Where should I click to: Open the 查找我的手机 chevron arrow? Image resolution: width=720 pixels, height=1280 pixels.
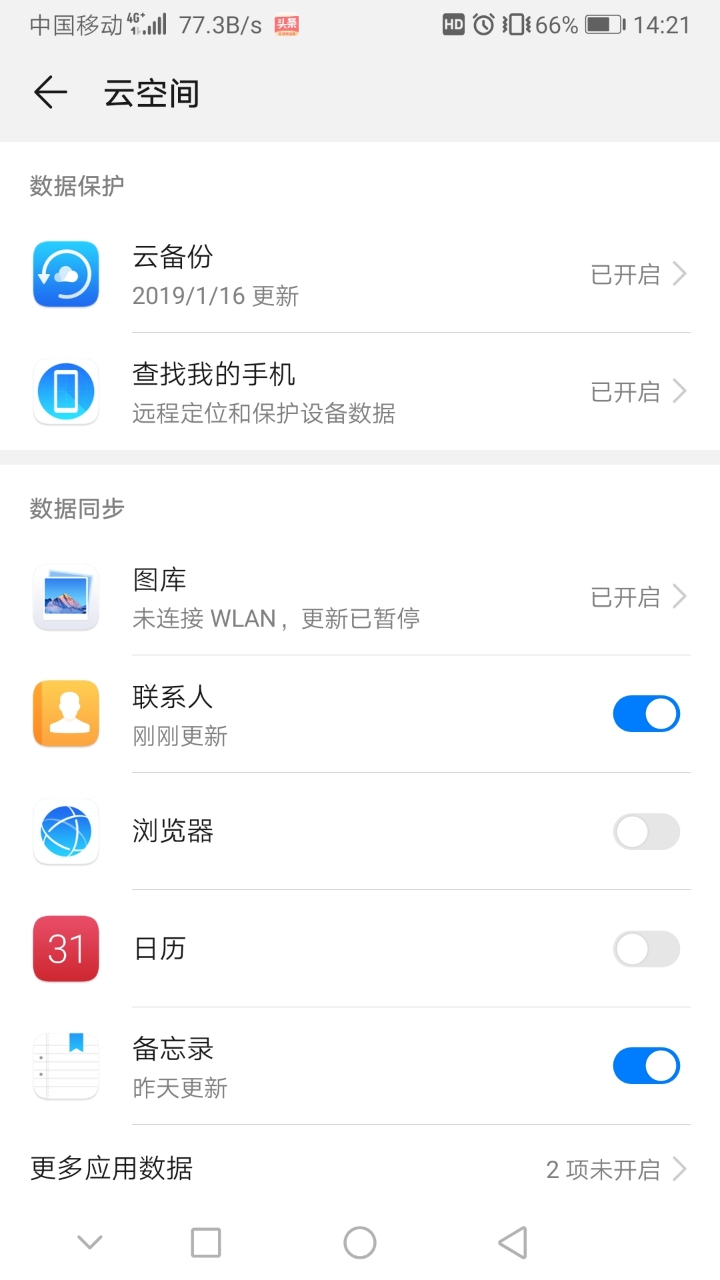[x=681, y=391]
